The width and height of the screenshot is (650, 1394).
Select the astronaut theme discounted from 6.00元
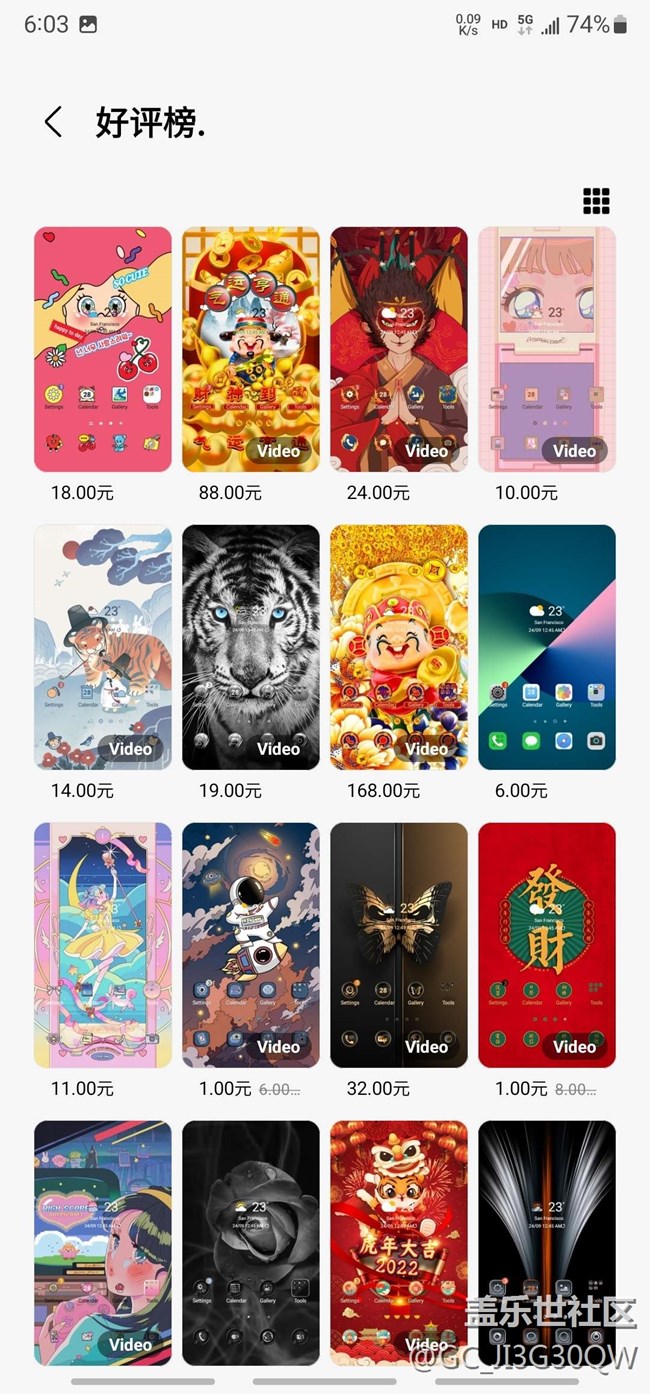click(x=251, y=945)
